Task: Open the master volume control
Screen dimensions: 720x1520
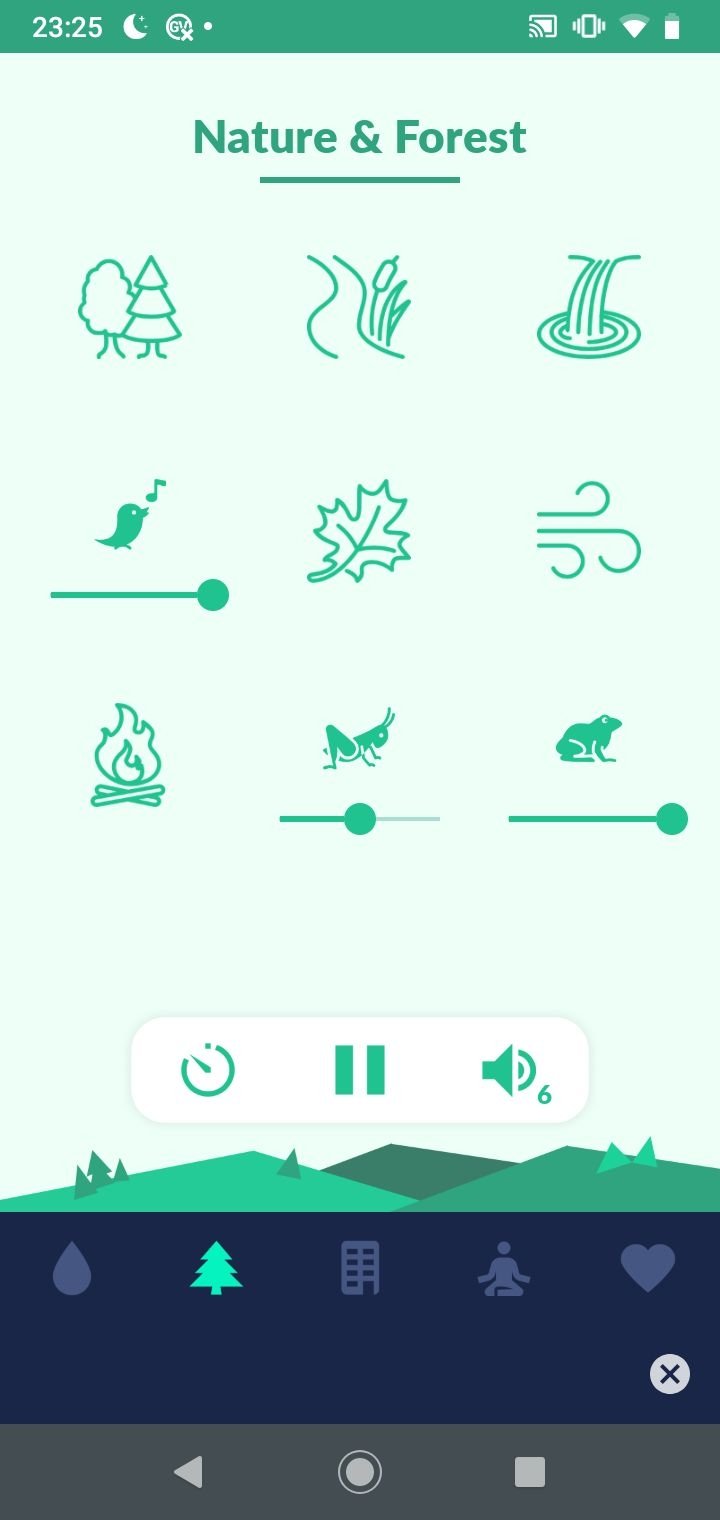Action: (515, 1072)
